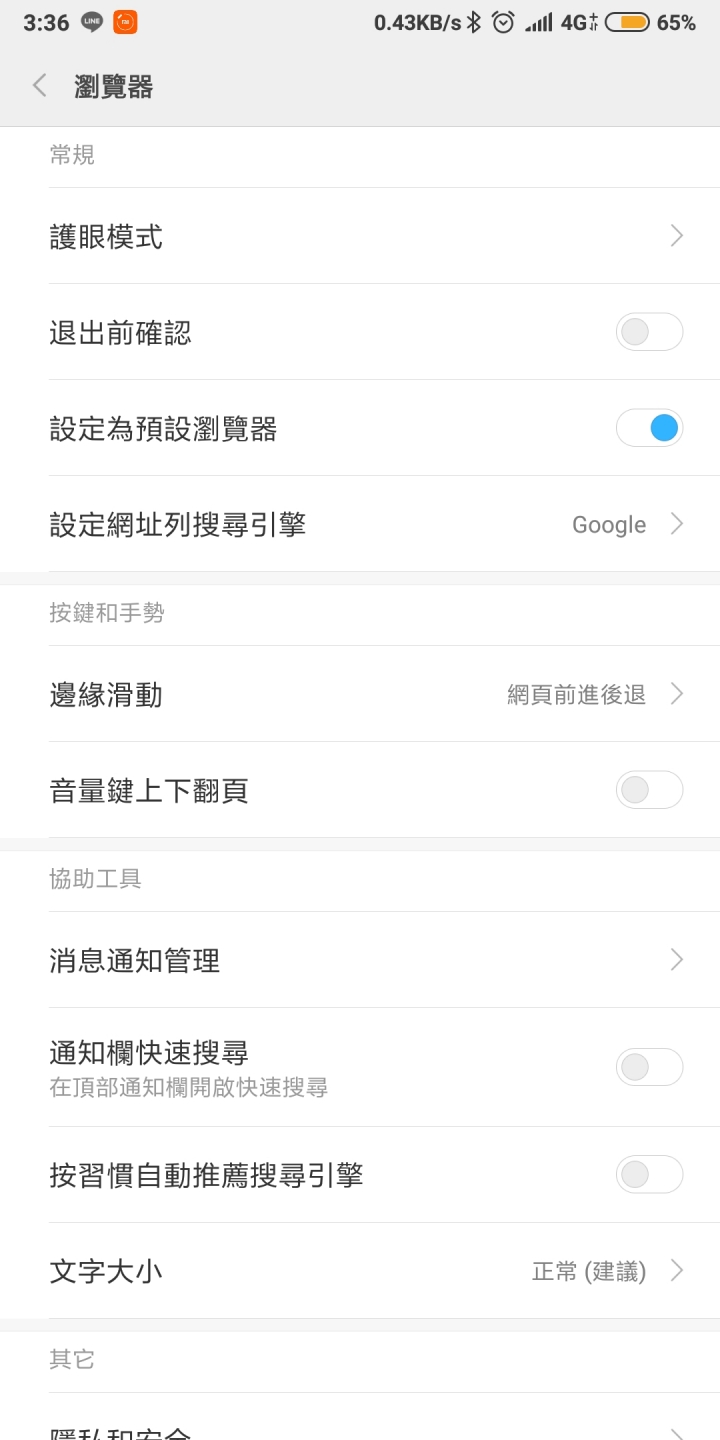The height and width of the screenshot is (1440, 720).
Task: Open 護眼模式 settings
Action: [360, 236]
